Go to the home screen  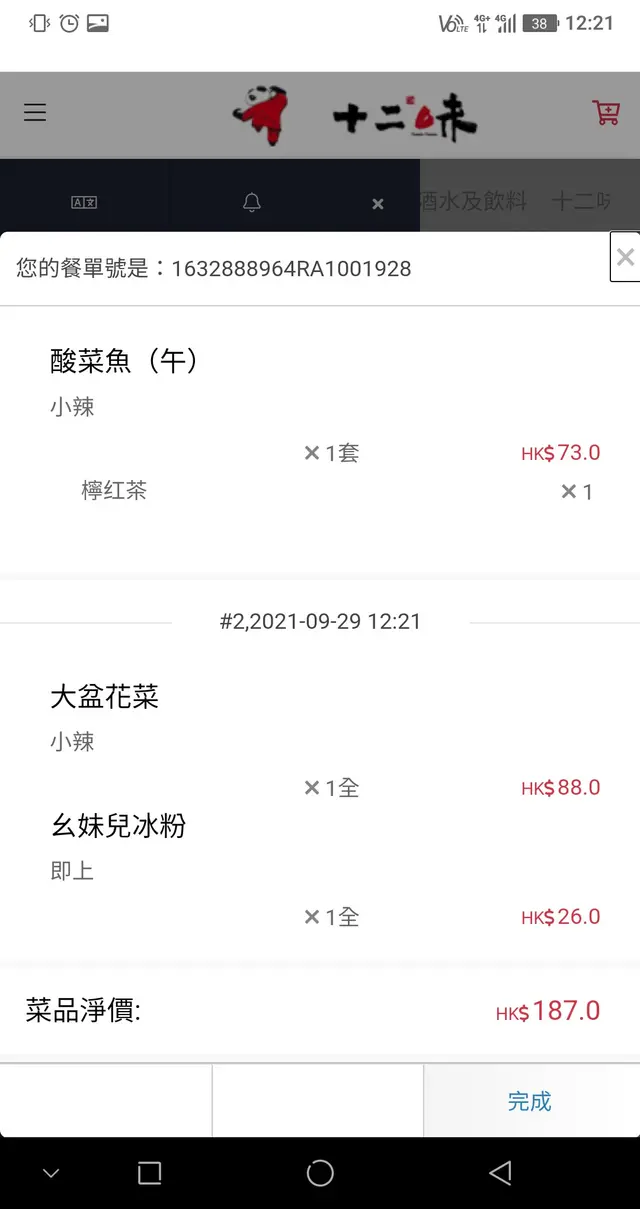[320, 1173]
